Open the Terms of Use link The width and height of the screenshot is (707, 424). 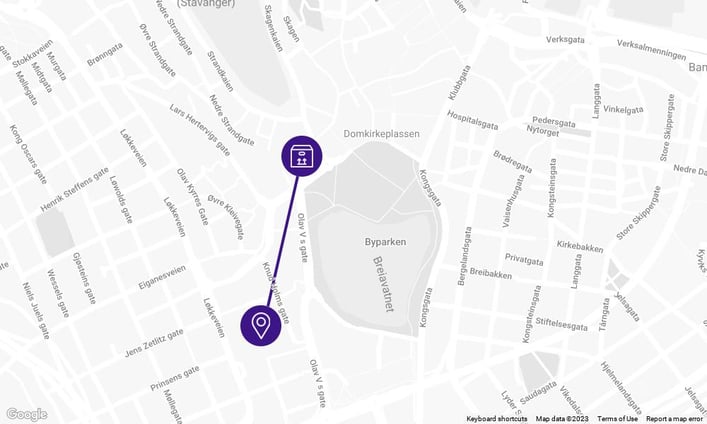click(x=617, y=419)
